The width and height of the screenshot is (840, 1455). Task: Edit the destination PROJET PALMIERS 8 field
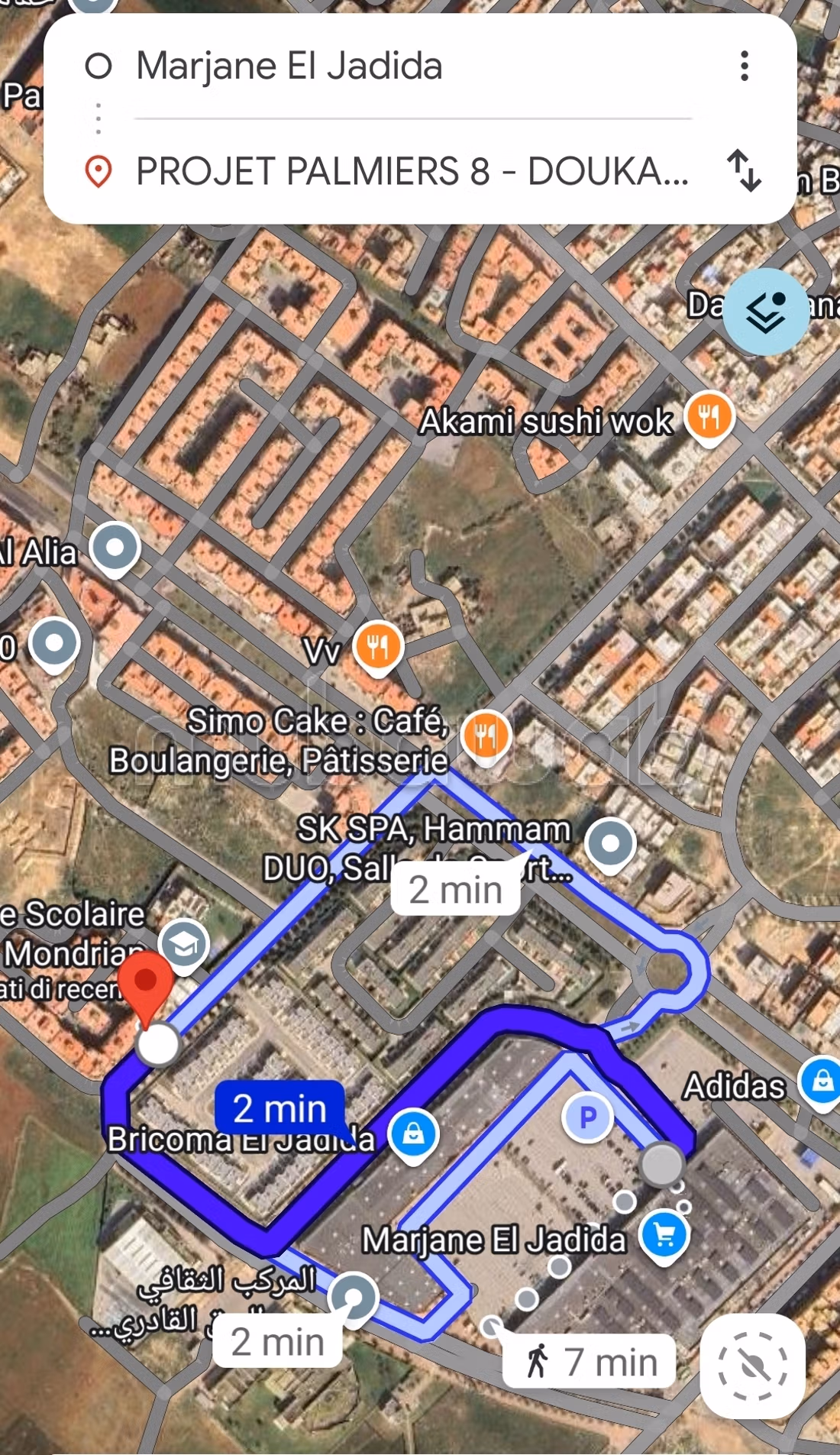point(412,171)
